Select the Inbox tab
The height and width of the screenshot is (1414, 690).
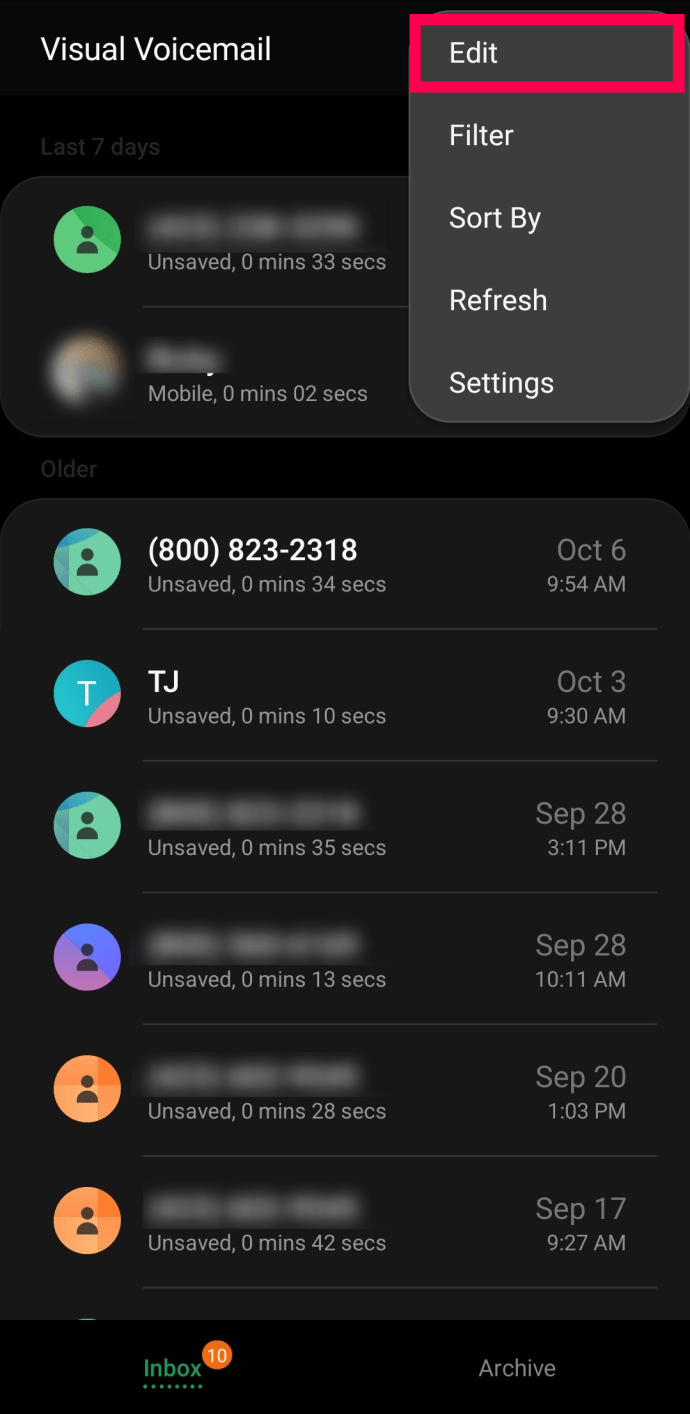coord(173,1368)
